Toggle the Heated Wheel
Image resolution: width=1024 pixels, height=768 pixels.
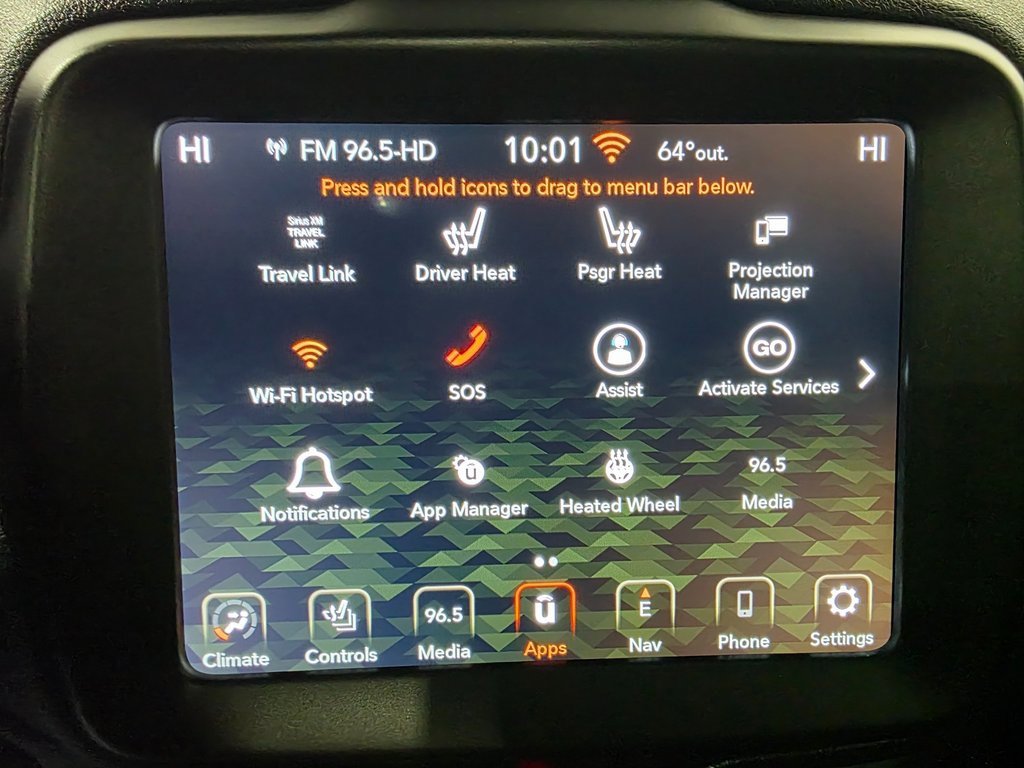619,483
